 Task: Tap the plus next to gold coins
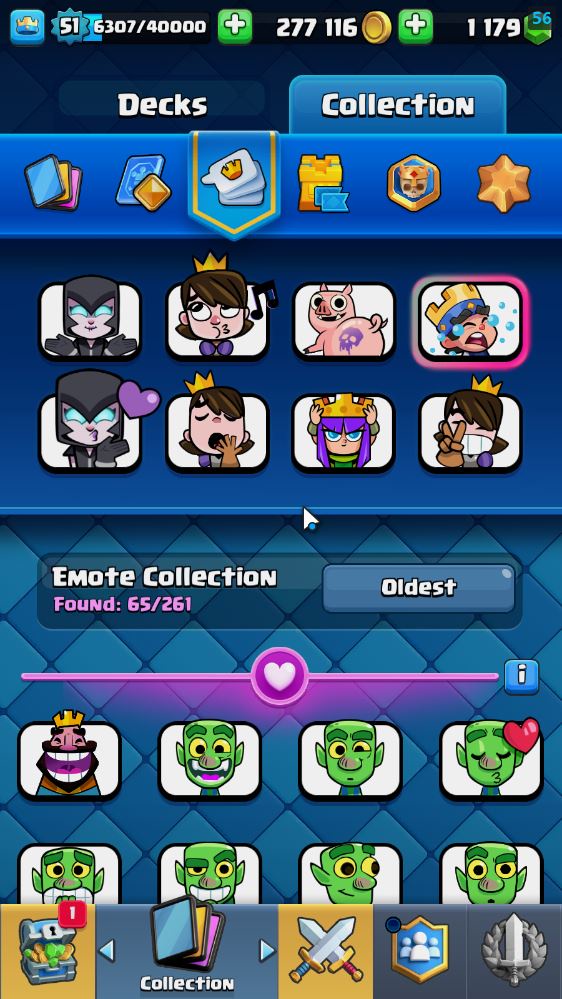pyautogui.click(x=415, y=27)
